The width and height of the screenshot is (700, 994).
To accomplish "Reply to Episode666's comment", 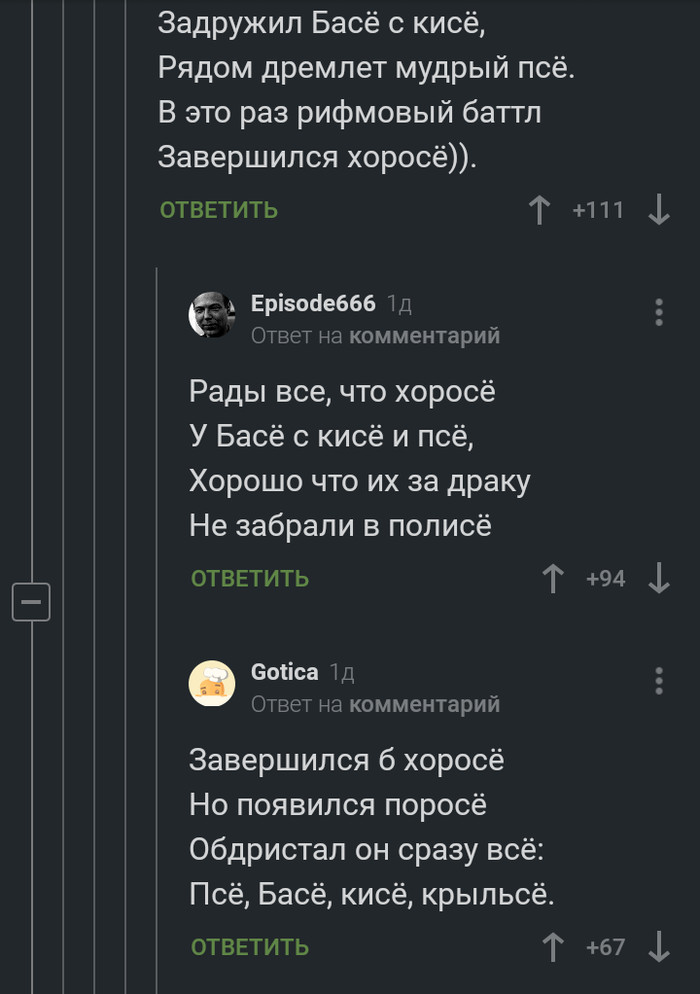I will point(250,578).
